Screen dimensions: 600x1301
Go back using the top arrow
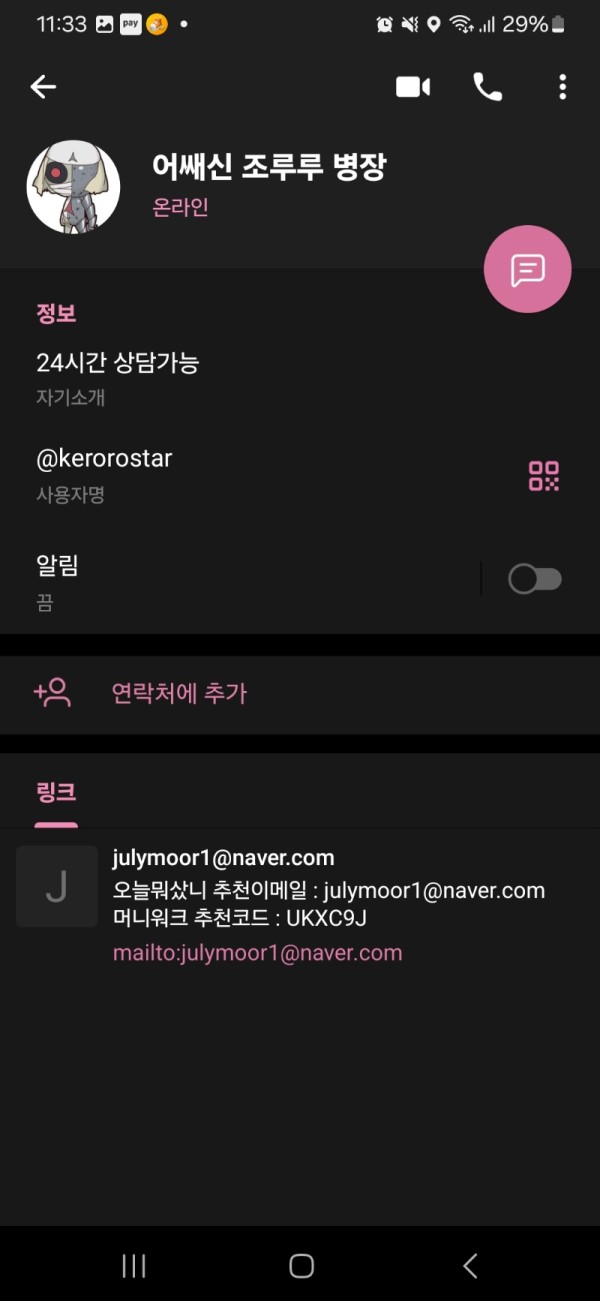click(43, 87)
